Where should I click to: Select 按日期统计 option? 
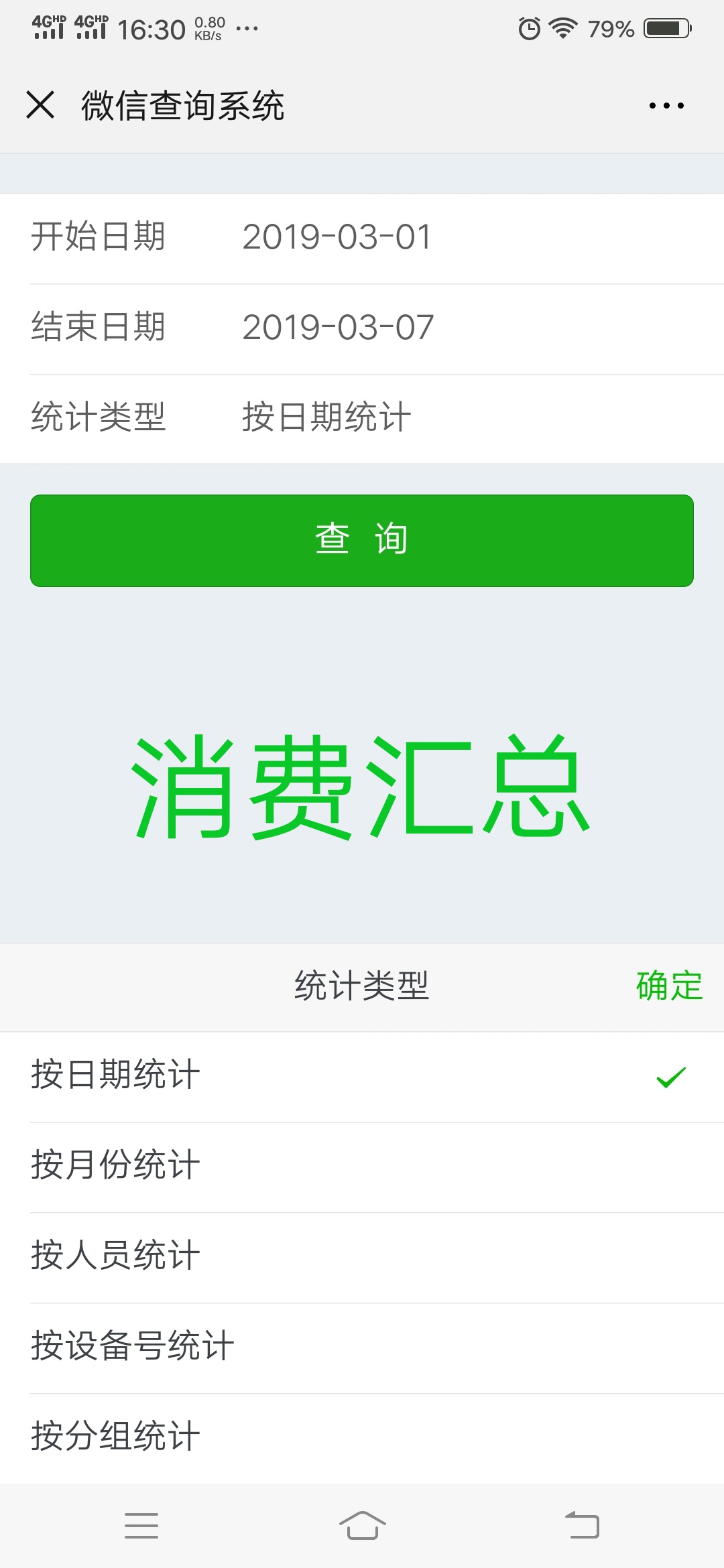click(362, 1077)
